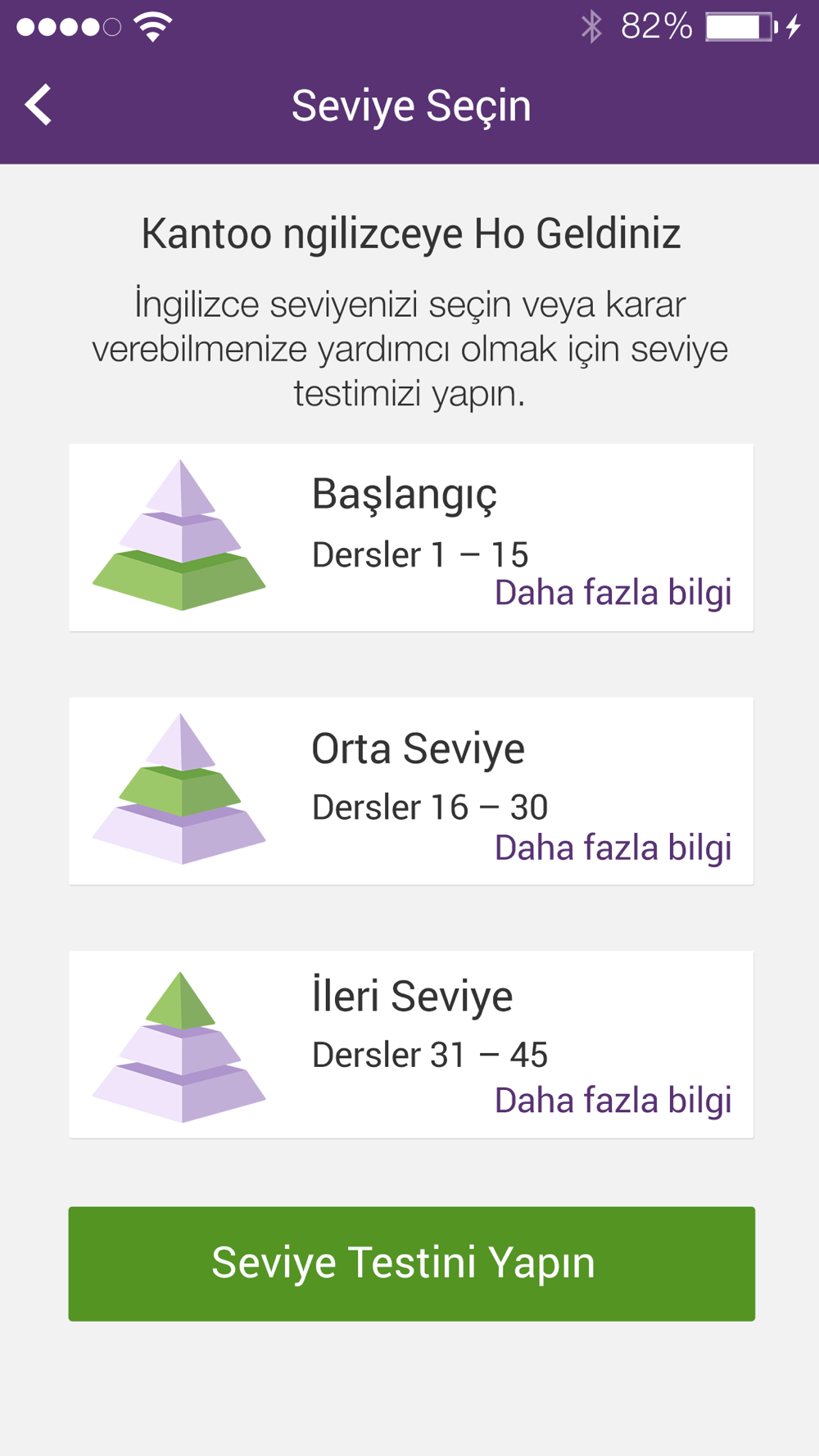View Daha fazla bilgi for Orta Seviye
The height and width of the screenshot is (1456, 819).
pyautogui.click(x=613, y=848)
